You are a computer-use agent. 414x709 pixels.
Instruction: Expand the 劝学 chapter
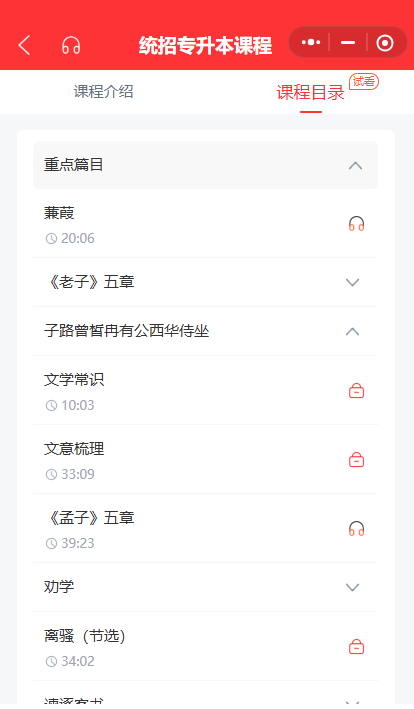[205, 587]
